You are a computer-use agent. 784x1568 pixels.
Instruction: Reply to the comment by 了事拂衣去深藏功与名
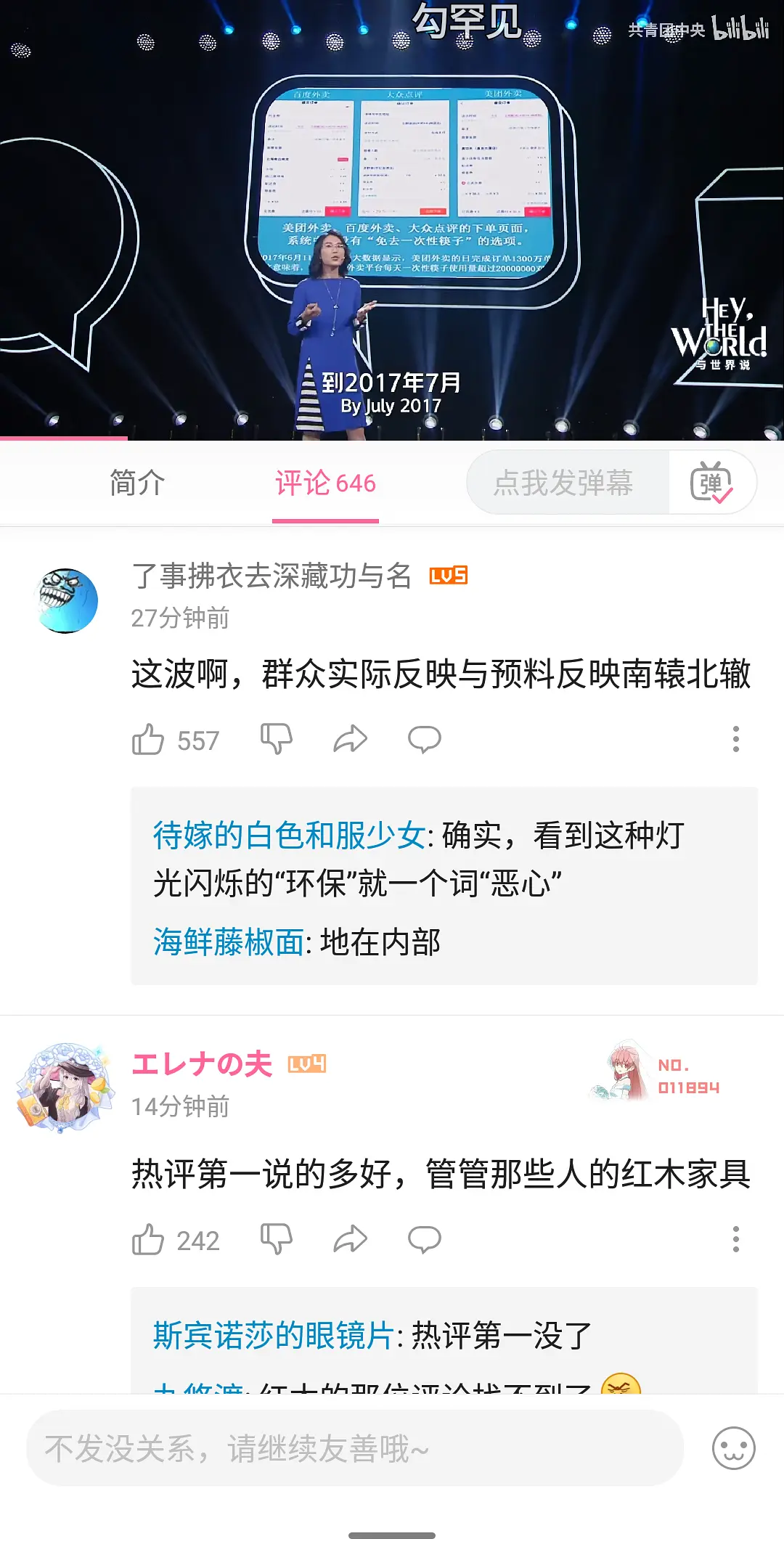click(x=424, y=739)
